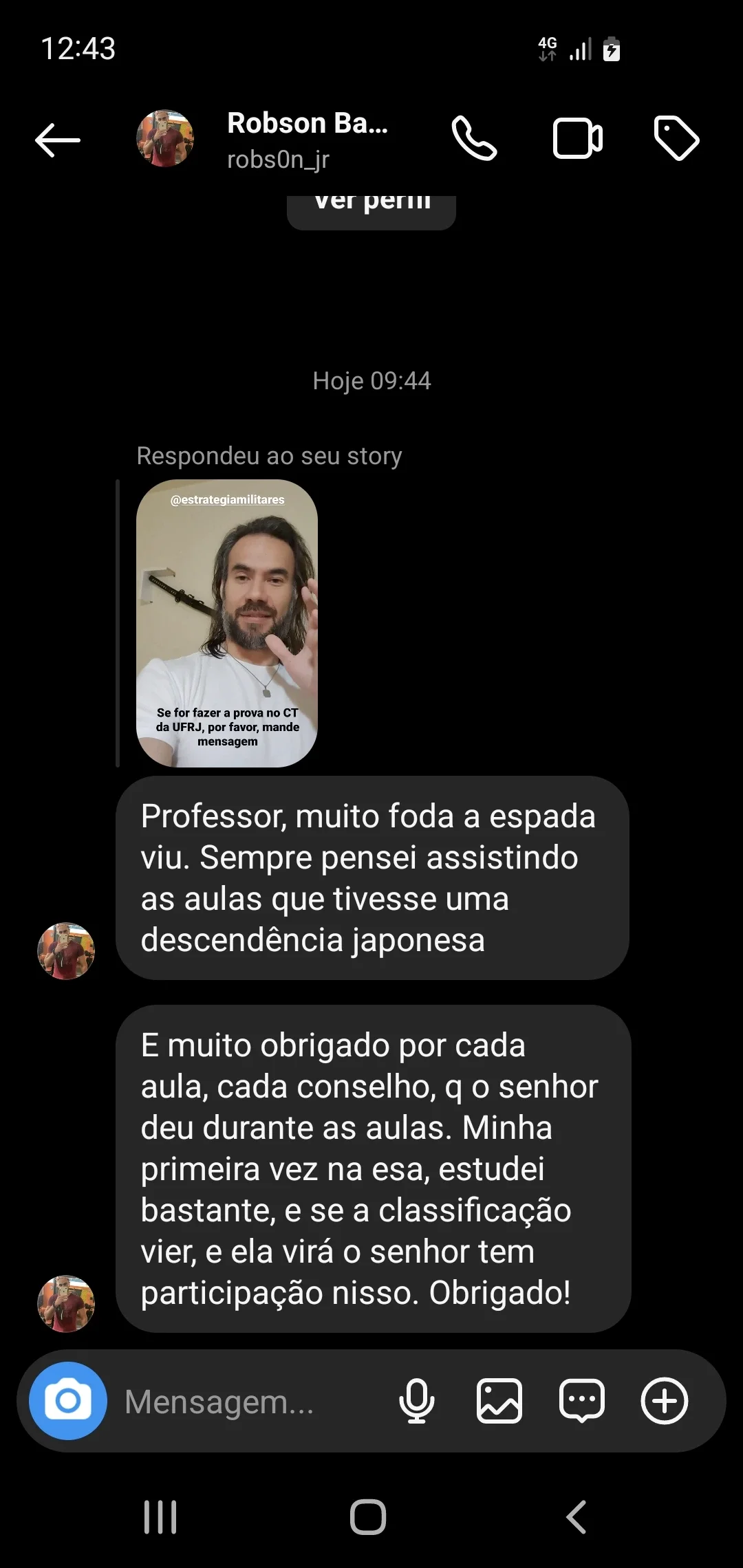Open the label tag icon
This screenshot has height=1568, width=743.
676,139
